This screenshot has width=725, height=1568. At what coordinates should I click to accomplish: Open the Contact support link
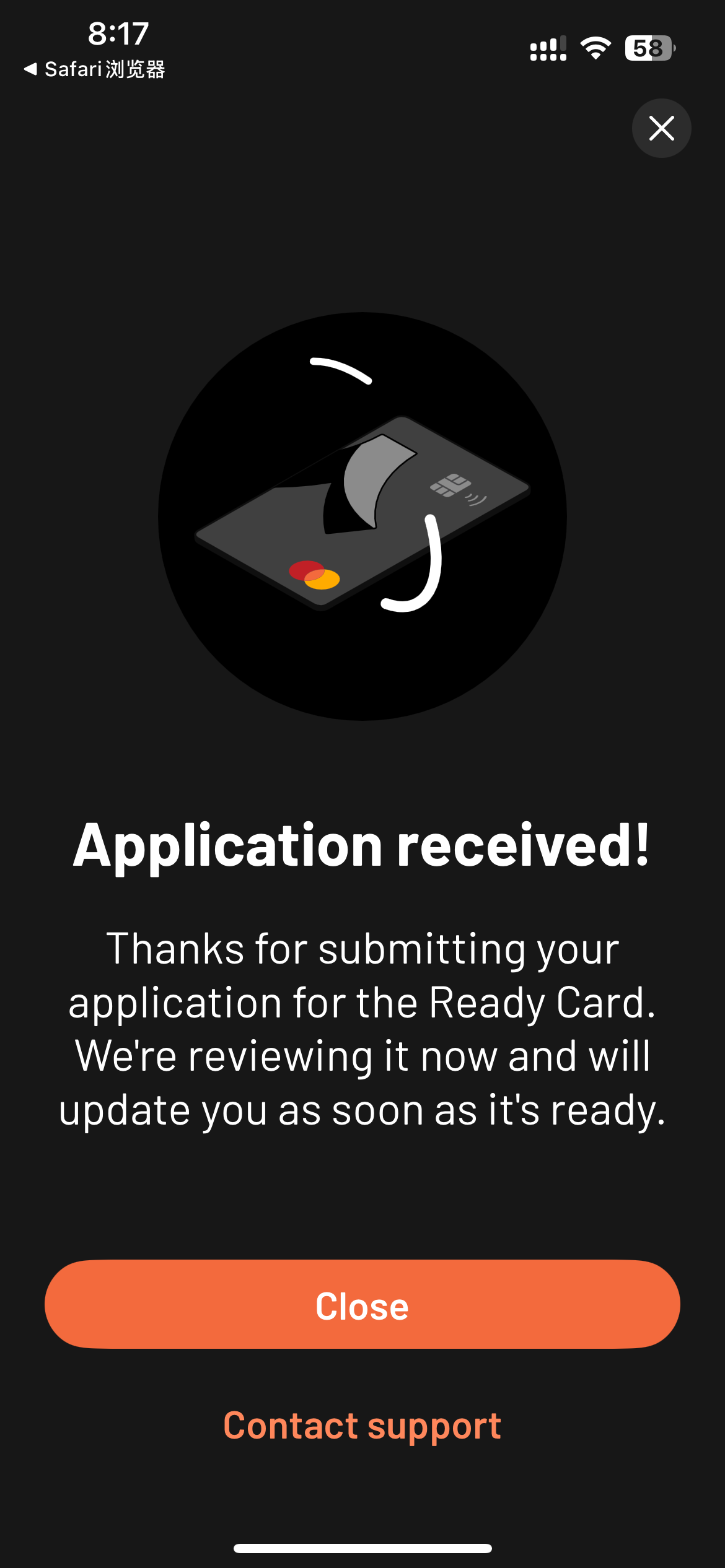pyautogui.click(x=362, y=1426)
